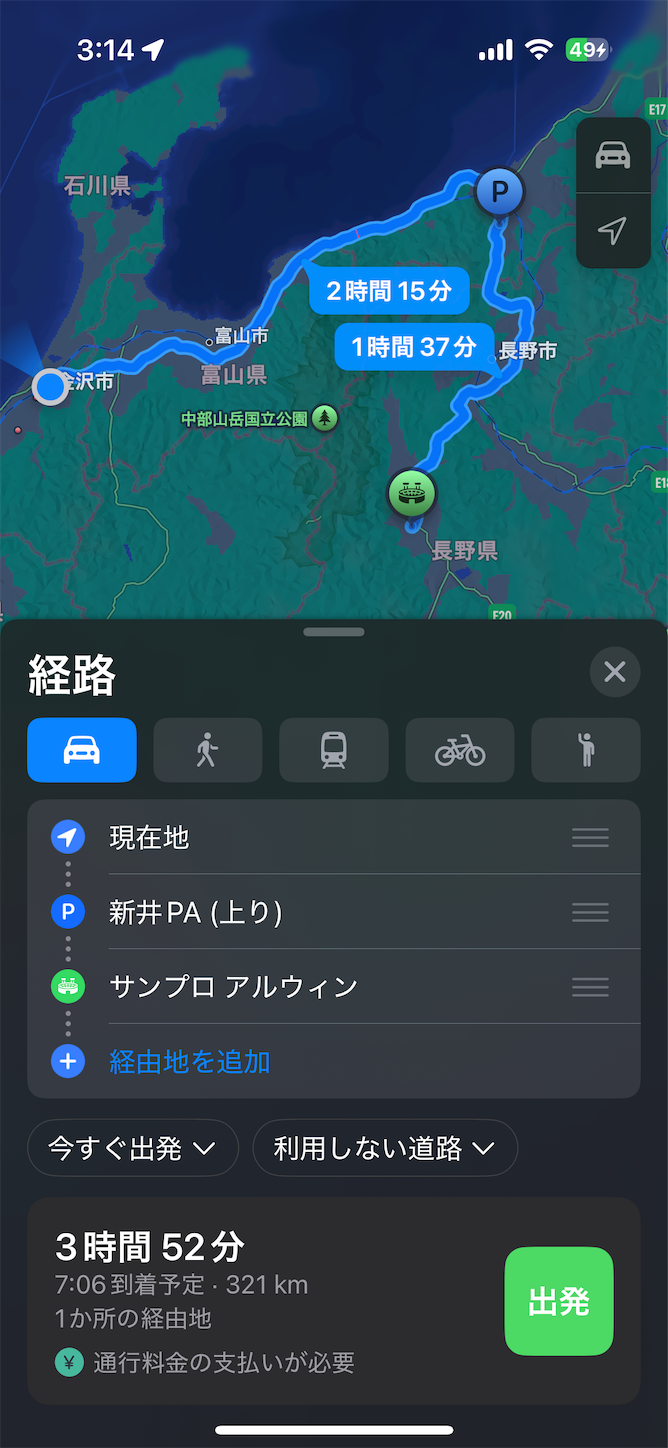Tap 経由地を追加 to add a stop
The image size is (668, 1448).
click(190, 1062)
